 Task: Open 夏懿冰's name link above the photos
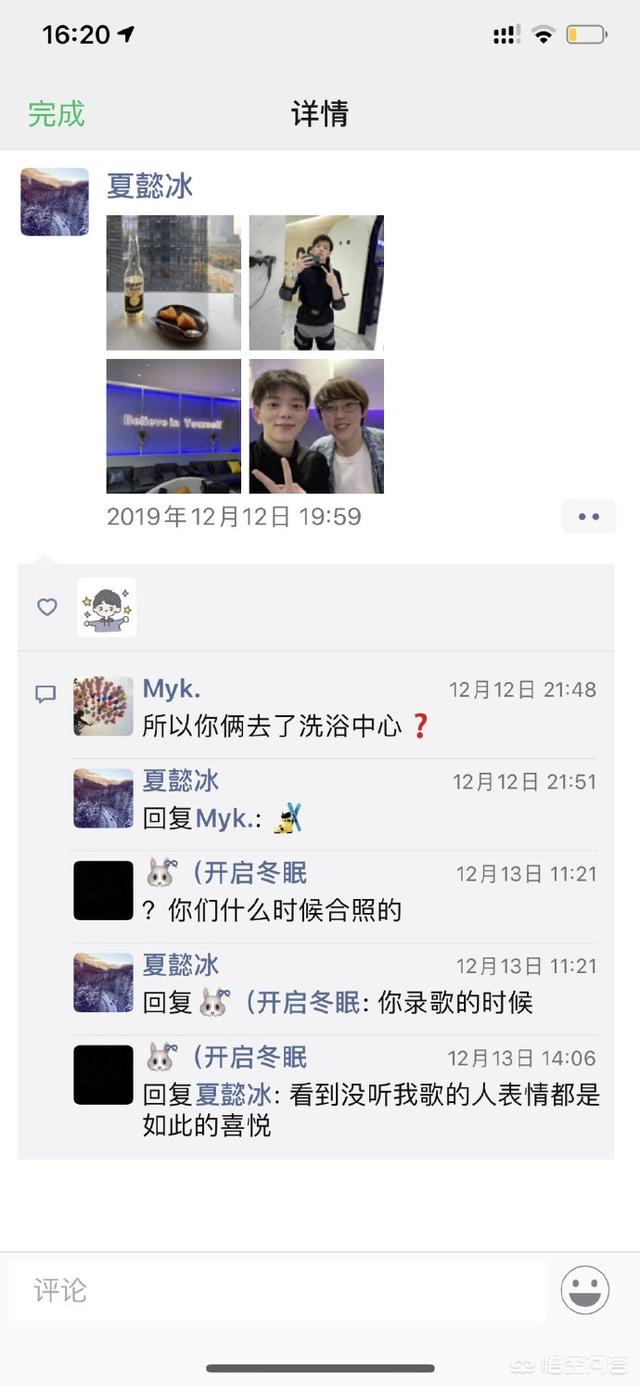150,186
